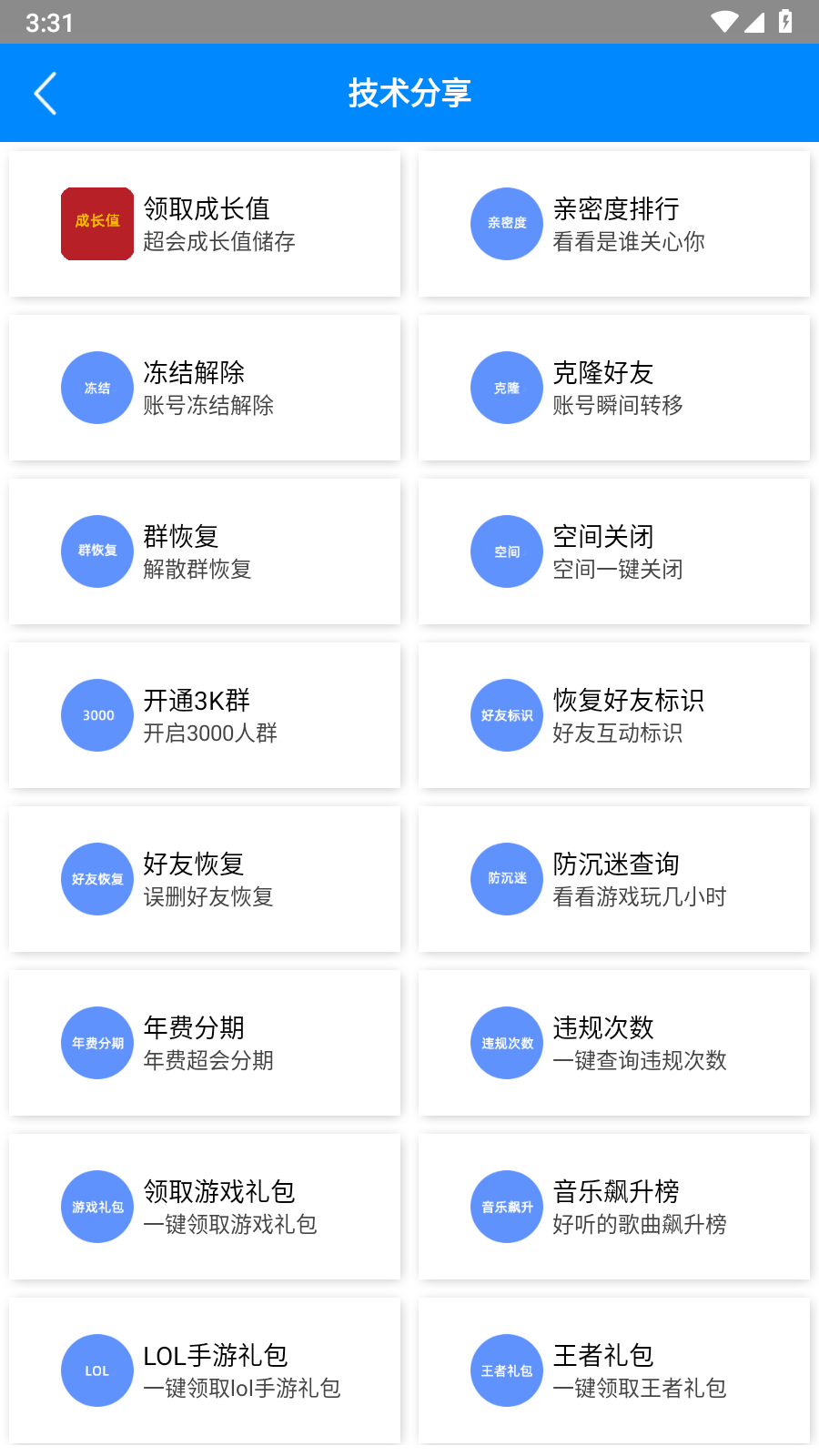Open the 克隆 friend clone icon
The width and height of the screenshot is (819, 1456).
506,388
